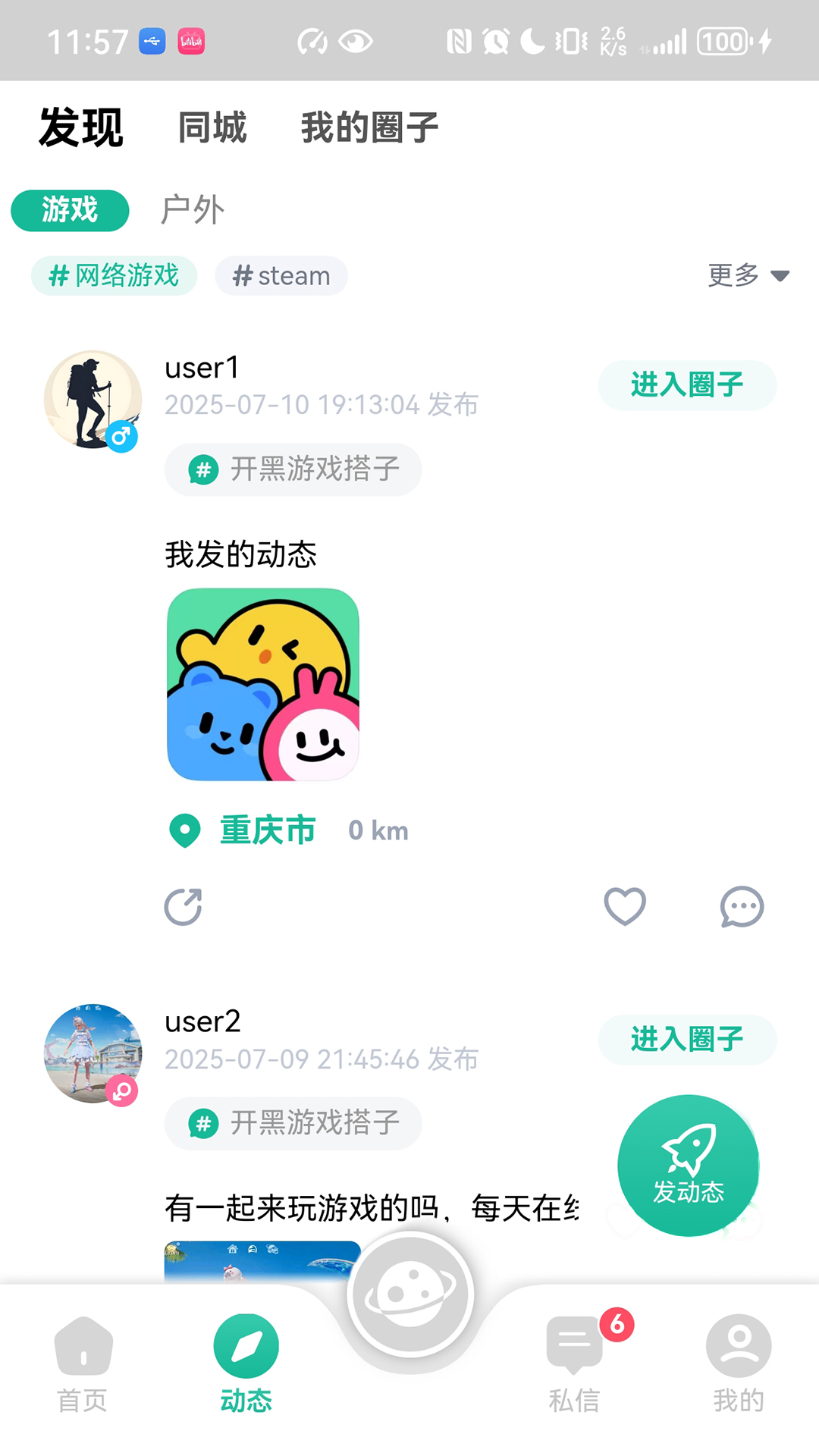819x1456 pixels.
Task: Tap 进入圈子 on user1's post
Action: pos(687,385)
